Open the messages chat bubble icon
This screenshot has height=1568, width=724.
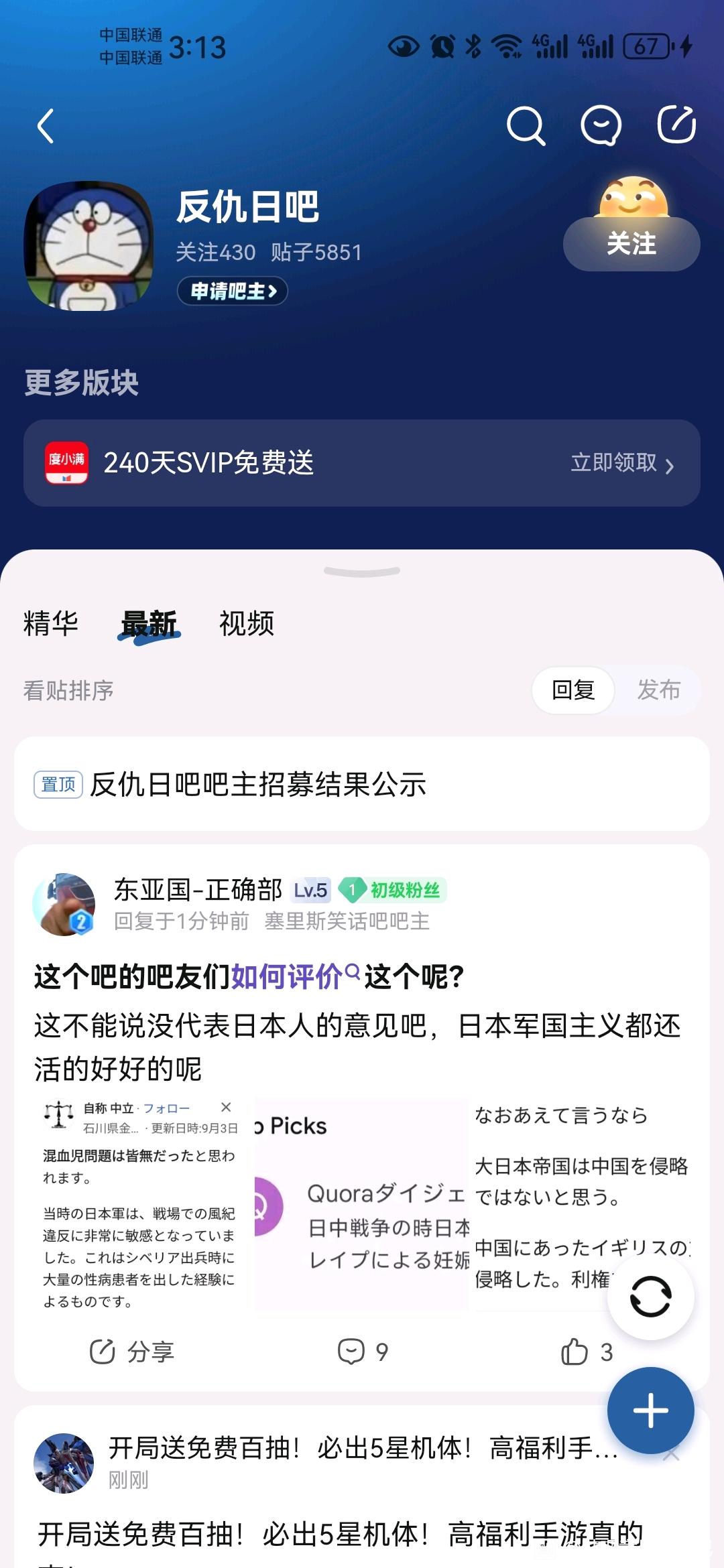(601, 126)
